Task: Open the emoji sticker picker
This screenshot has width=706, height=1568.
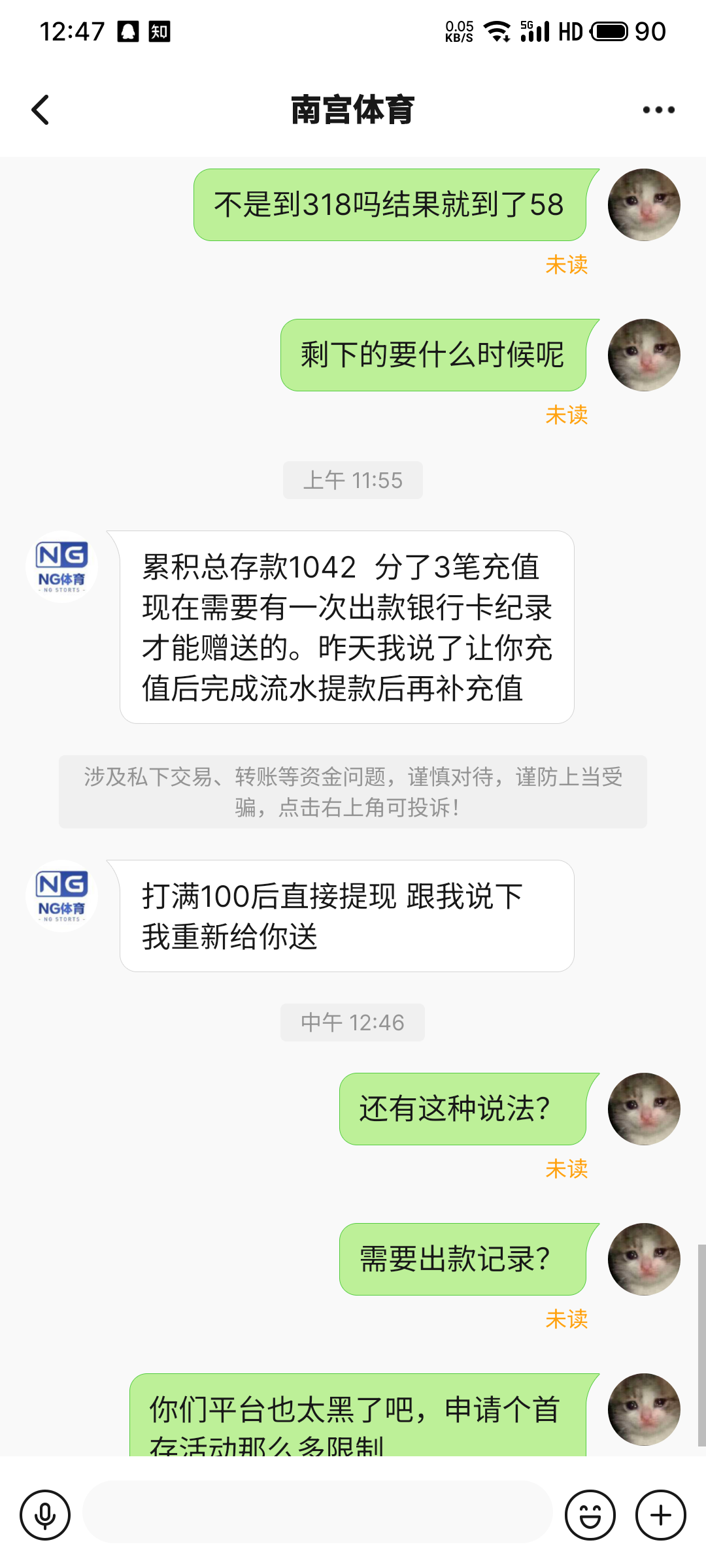Action: [x=590, y=1514]
